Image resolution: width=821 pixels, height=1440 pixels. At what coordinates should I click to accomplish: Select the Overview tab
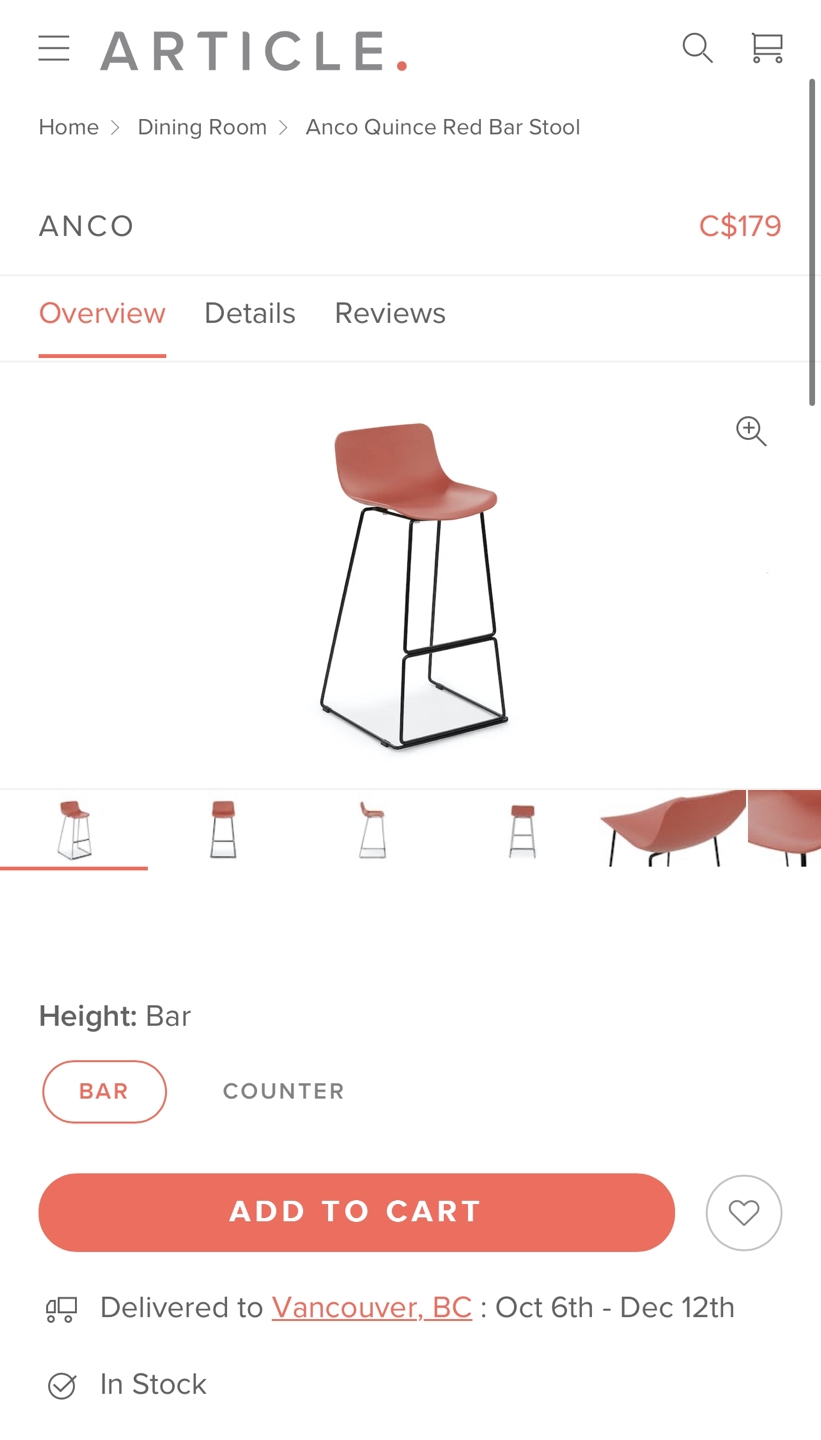(102, 313)
